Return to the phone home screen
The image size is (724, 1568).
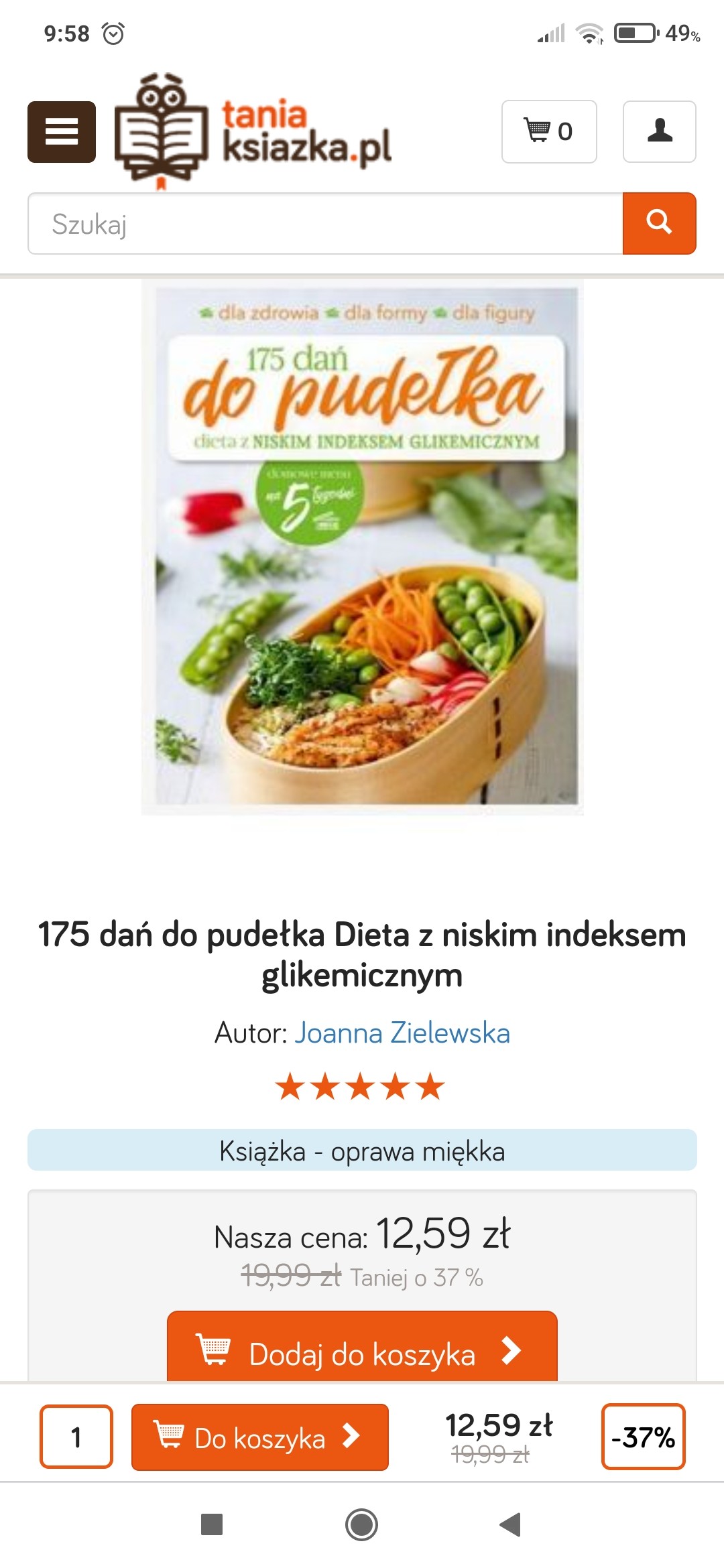tap(362, 1524)
